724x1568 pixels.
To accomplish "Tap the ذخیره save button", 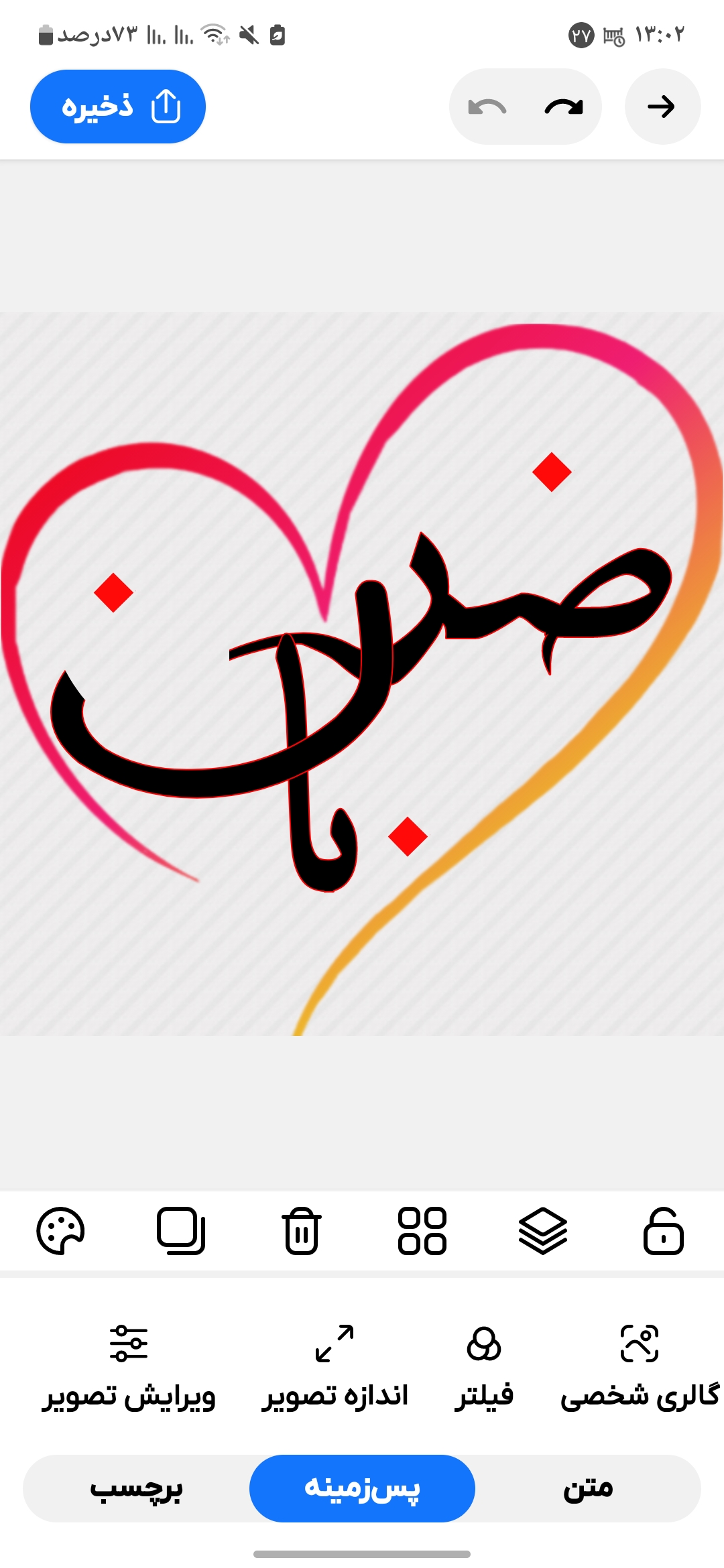I will point(117,107).
